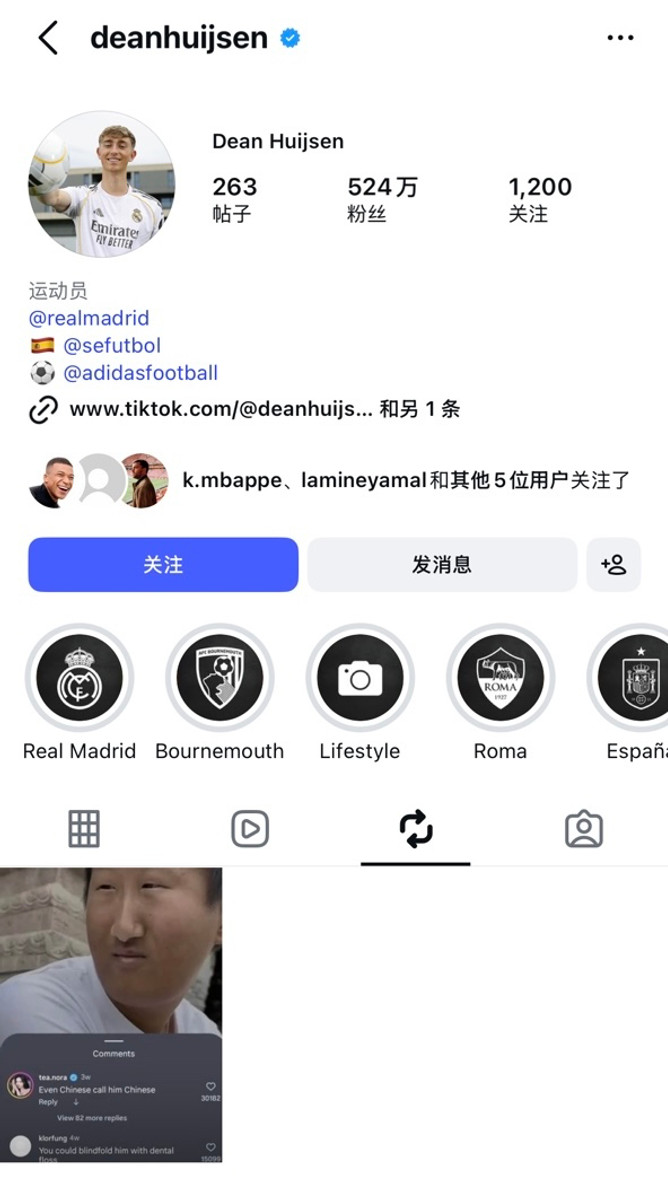Switch to the posts grid tab
The image size is (668, 1200).
[x=84, y=829]
